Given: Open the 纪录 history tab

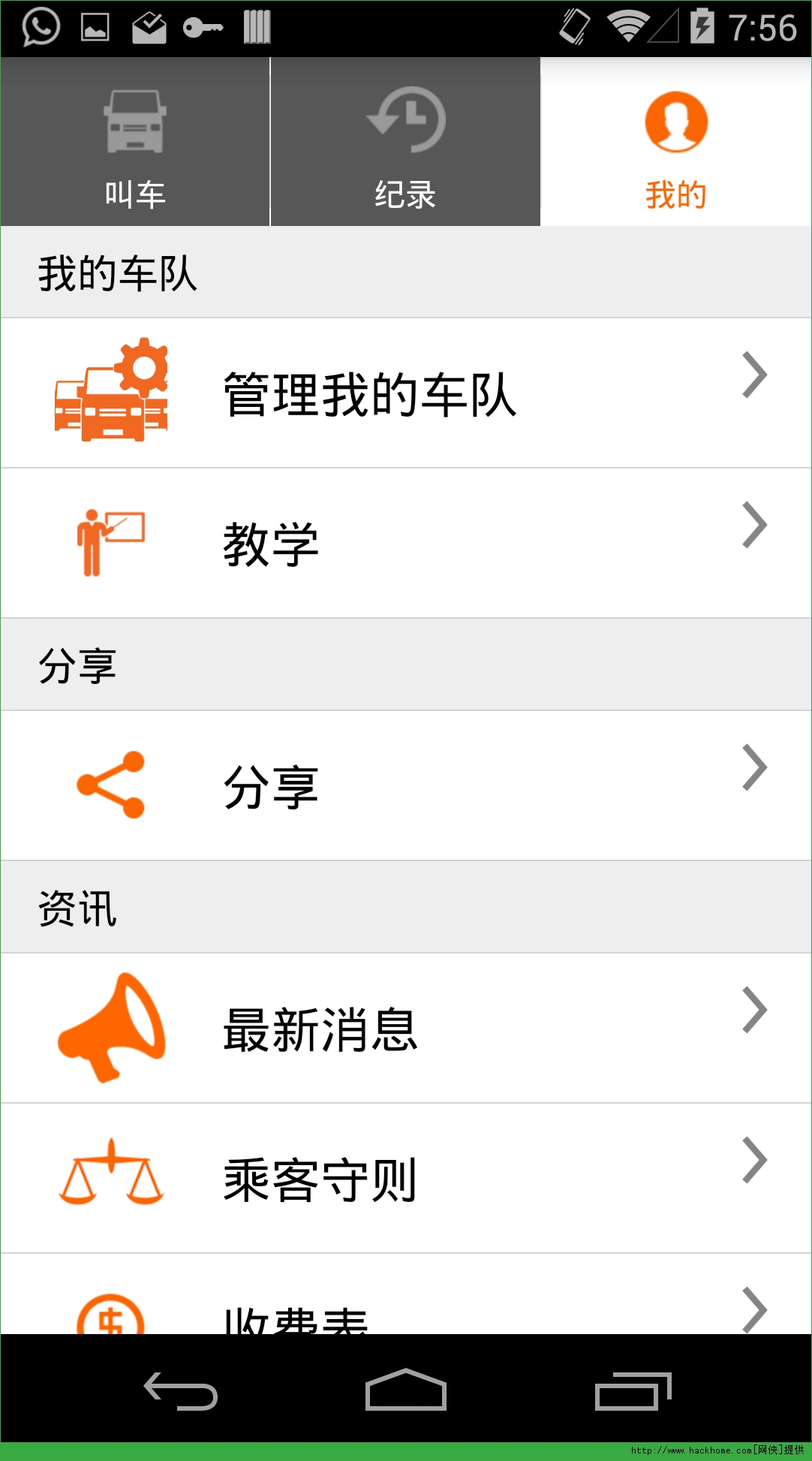Looking at the screenshot, I should pyautogui.click(x=405, y=143).
